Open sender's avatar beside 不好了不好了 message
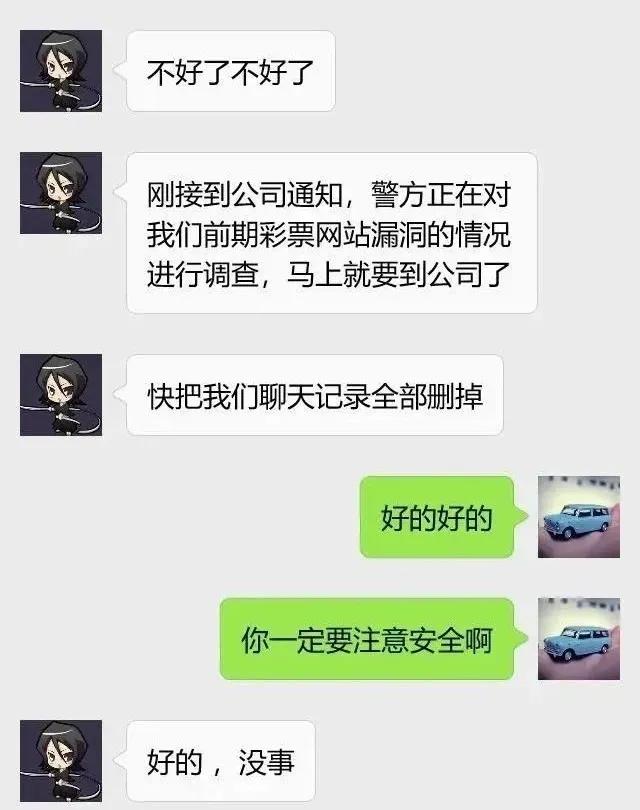The height and width of the screenshot is (810, 640). tap(60, 71)
